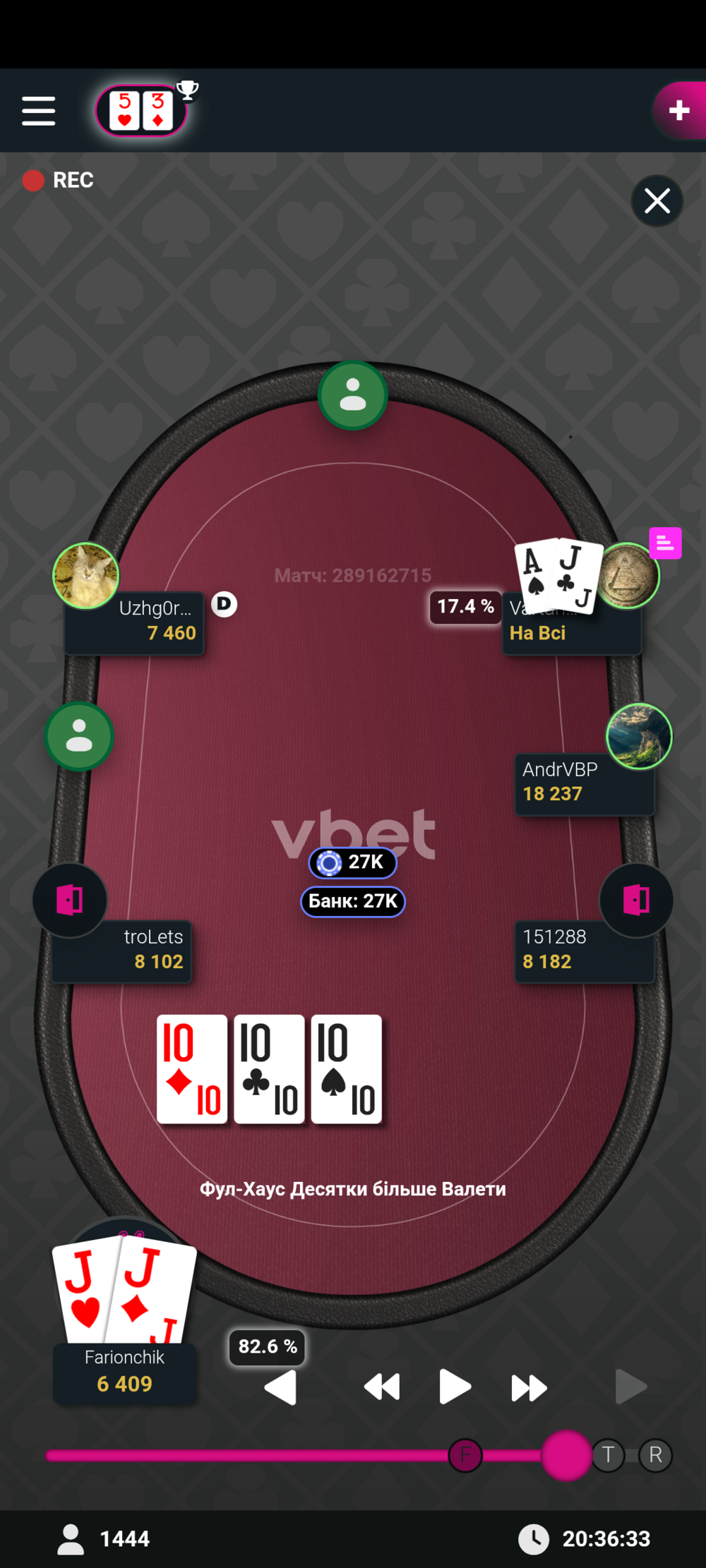Play the hand replay
Viewport: 706px width, 1568px height.
click(455, 1387)
